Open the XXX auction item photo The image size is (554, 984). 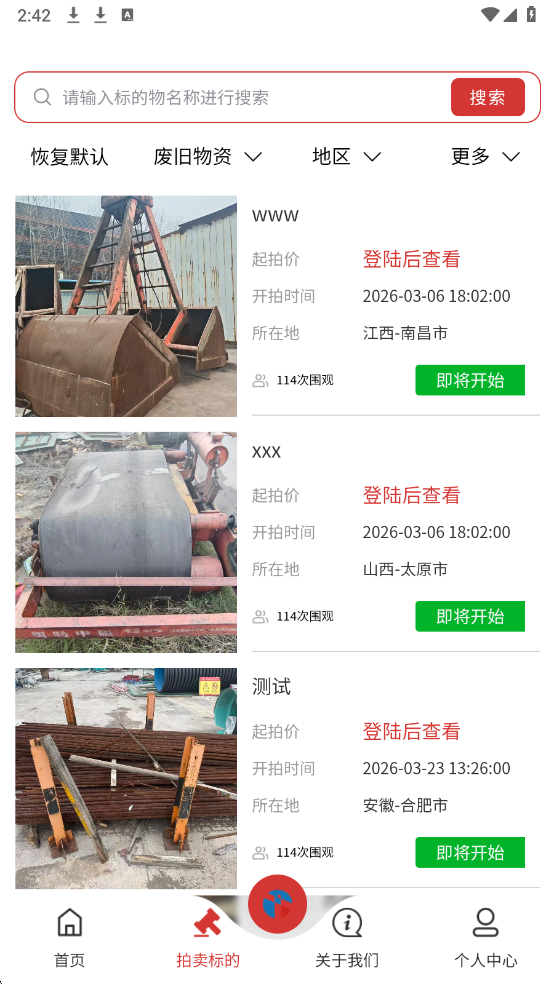point(126,542)
